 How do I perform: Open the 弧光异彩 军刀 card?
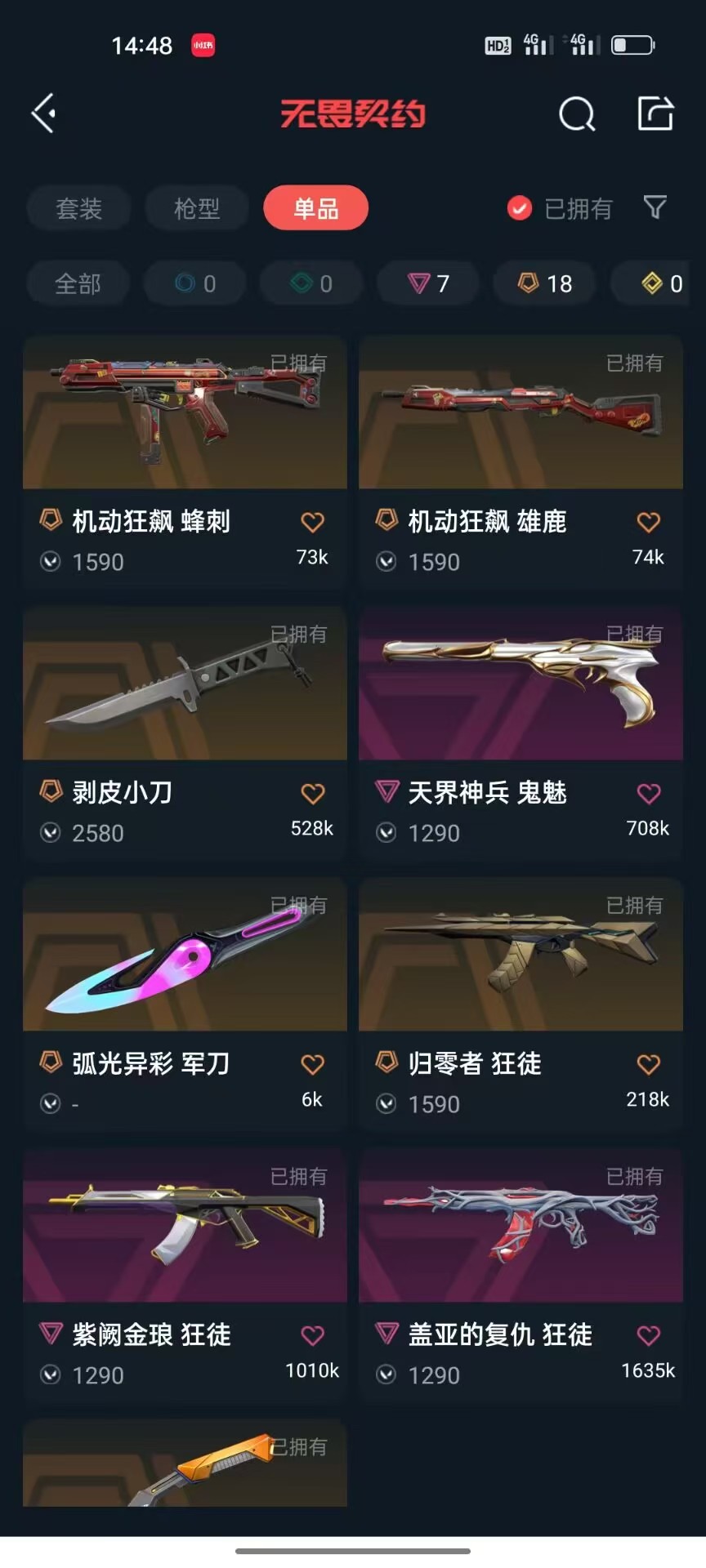pyautogui.click(x=185, y=955)
